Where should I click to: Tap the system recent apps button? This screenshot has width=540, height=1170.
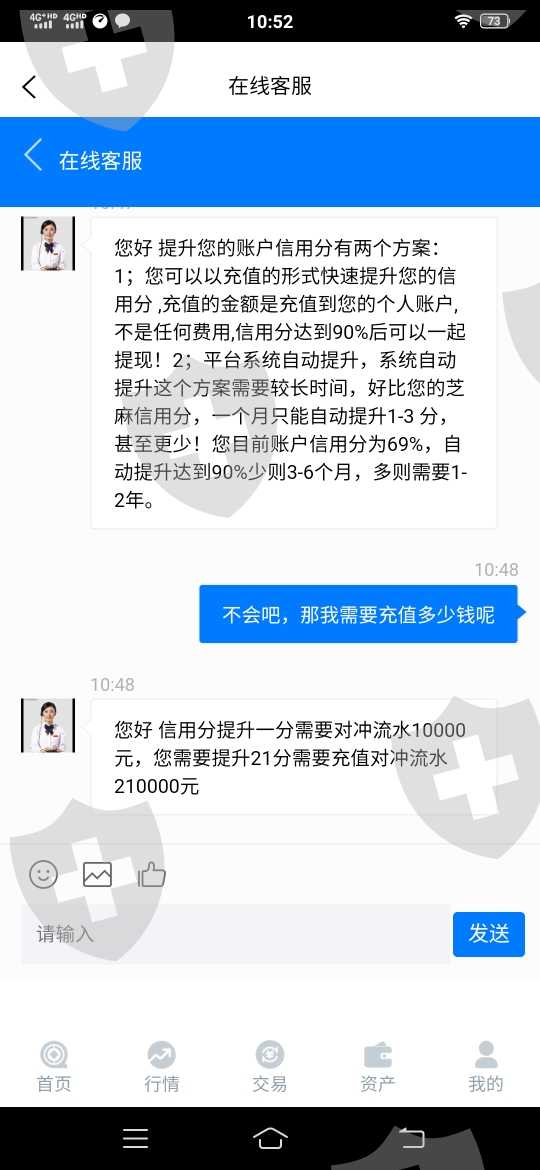136,1138
